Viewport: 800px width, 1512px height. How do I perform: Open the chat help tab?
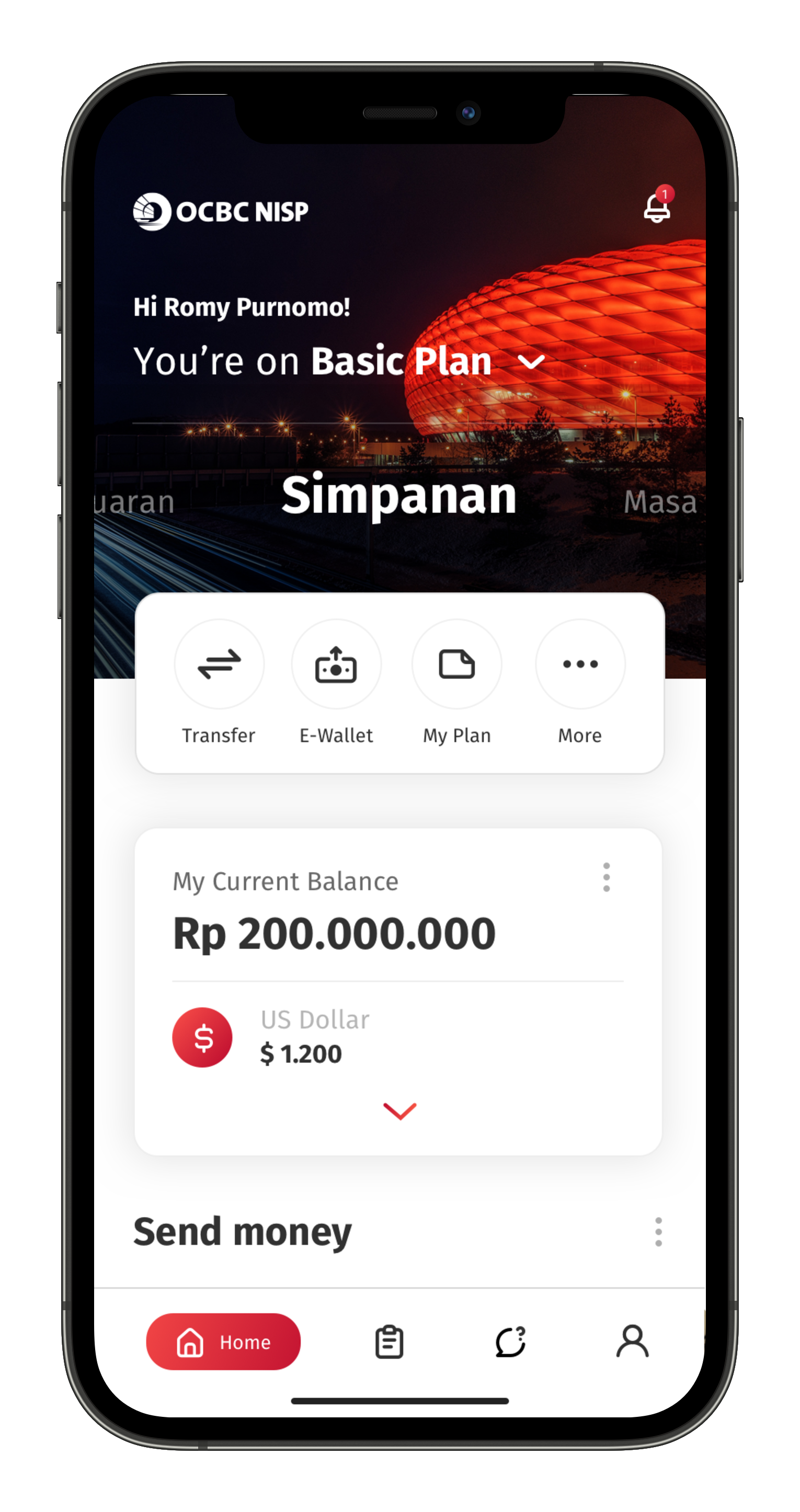click(x=511, y=1342)
